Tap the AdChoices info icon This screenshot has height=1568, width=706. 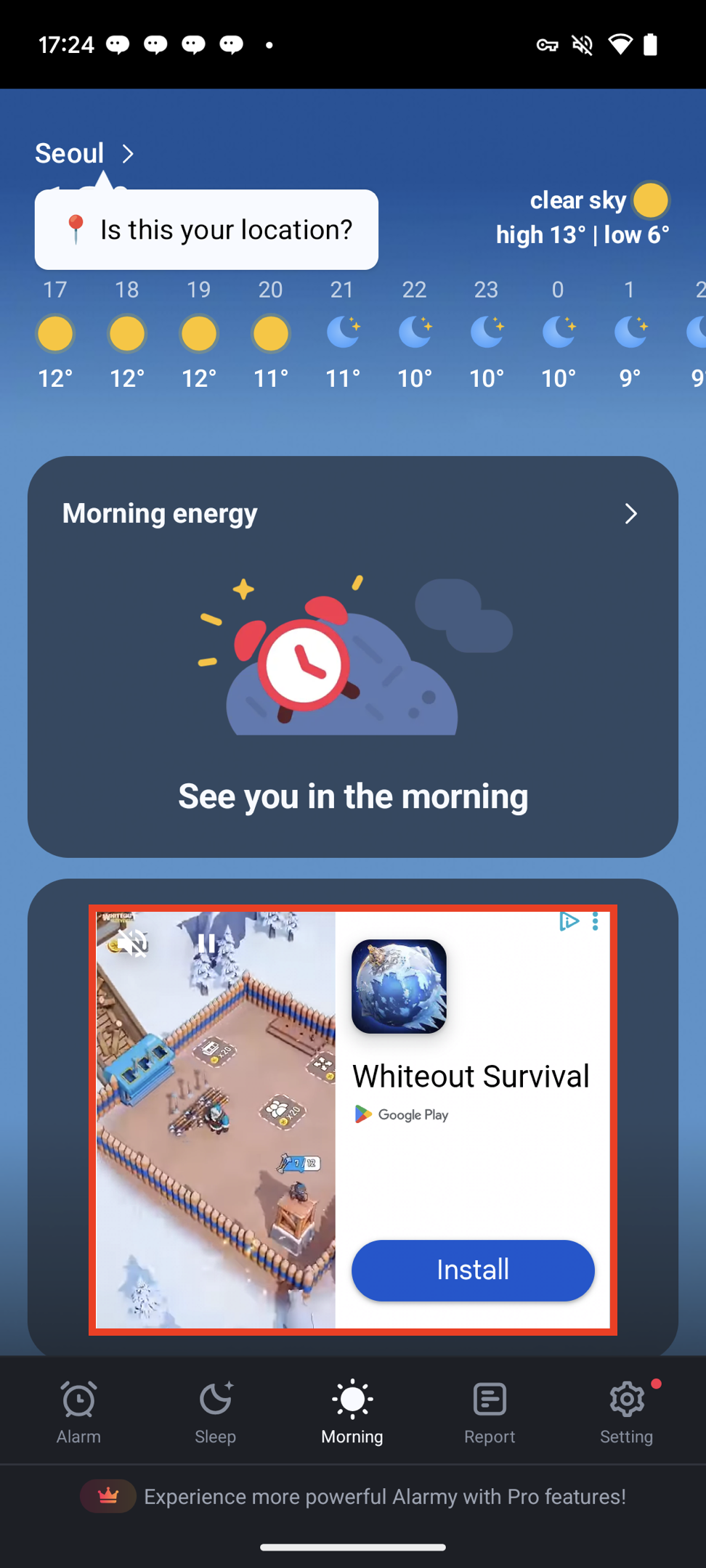pyautogui.click(x=569, y=921)
